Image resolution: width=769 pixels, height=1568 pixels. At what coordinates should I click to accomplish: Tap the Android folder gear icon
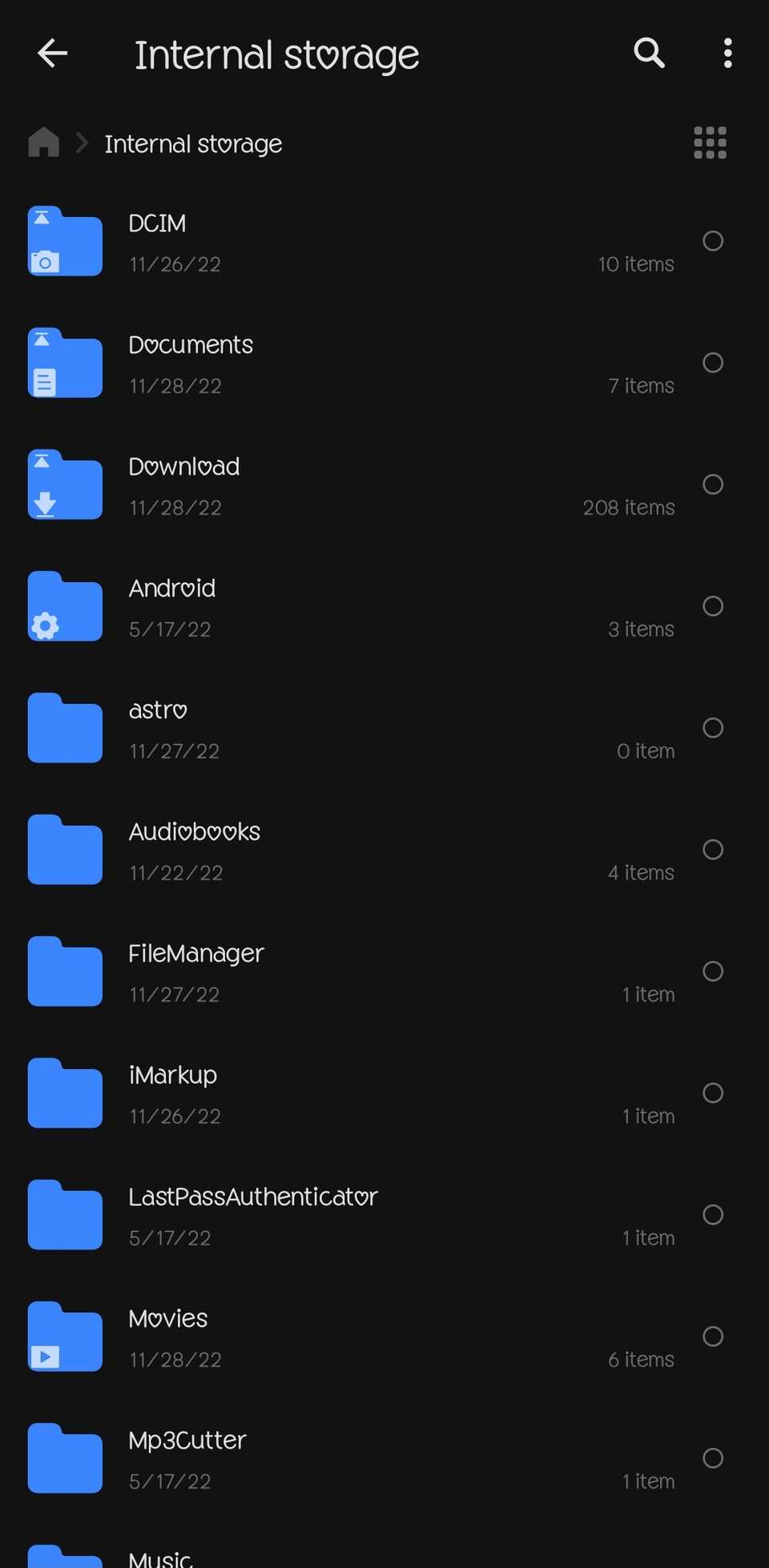click(64, 606)
